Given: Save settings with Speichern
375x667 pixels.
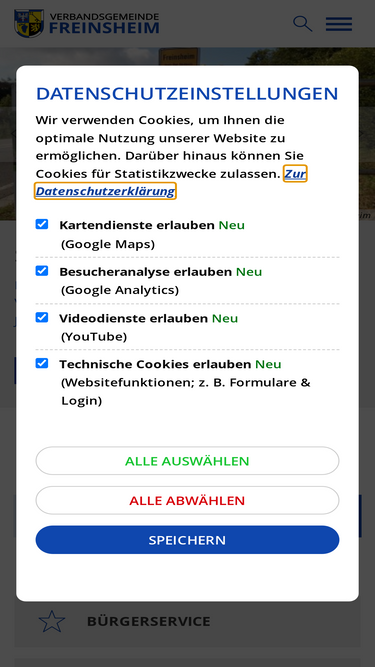Looking at the screenshot, I should point(187,540).
